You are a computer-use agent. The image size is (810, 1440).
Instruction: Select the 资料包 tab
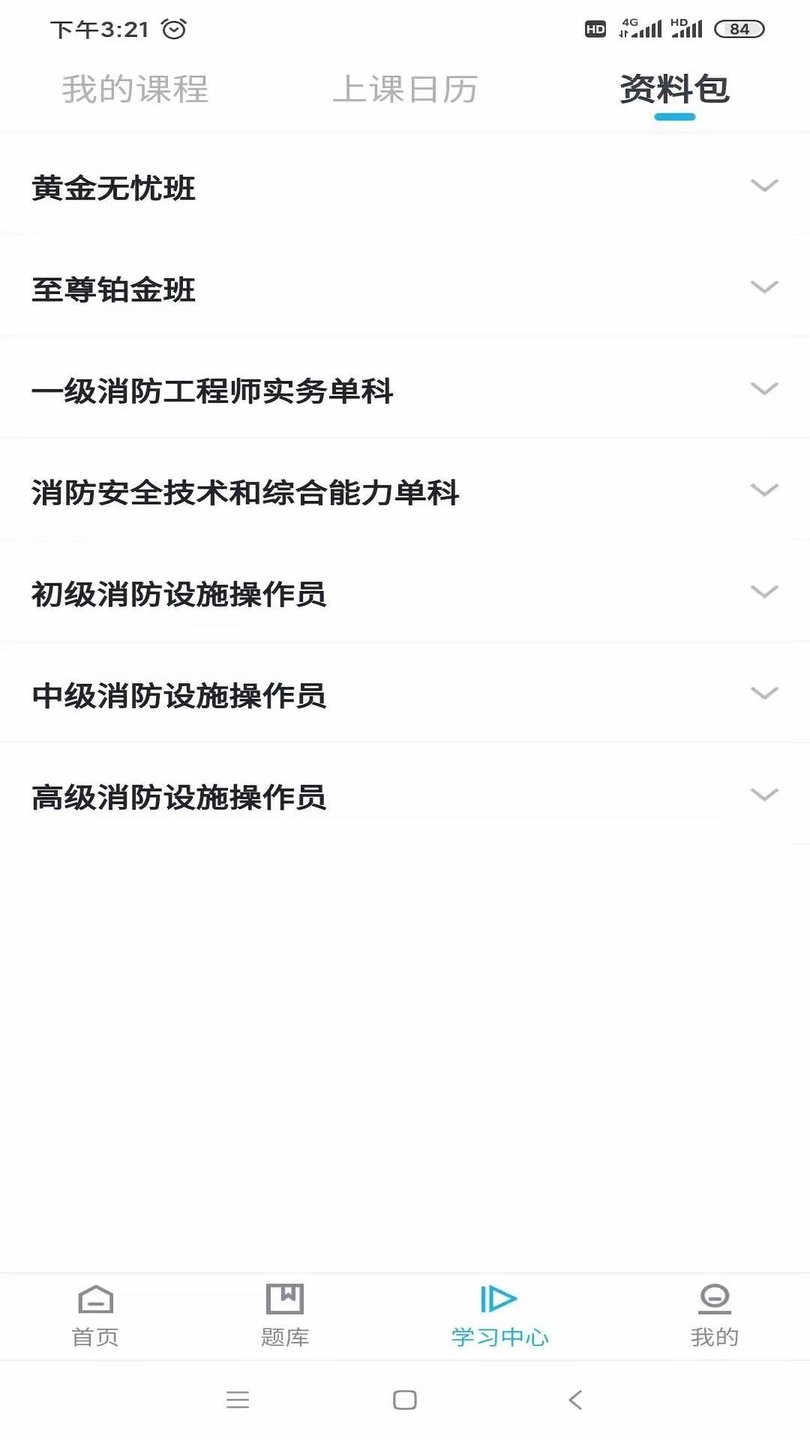coord(674,90)
